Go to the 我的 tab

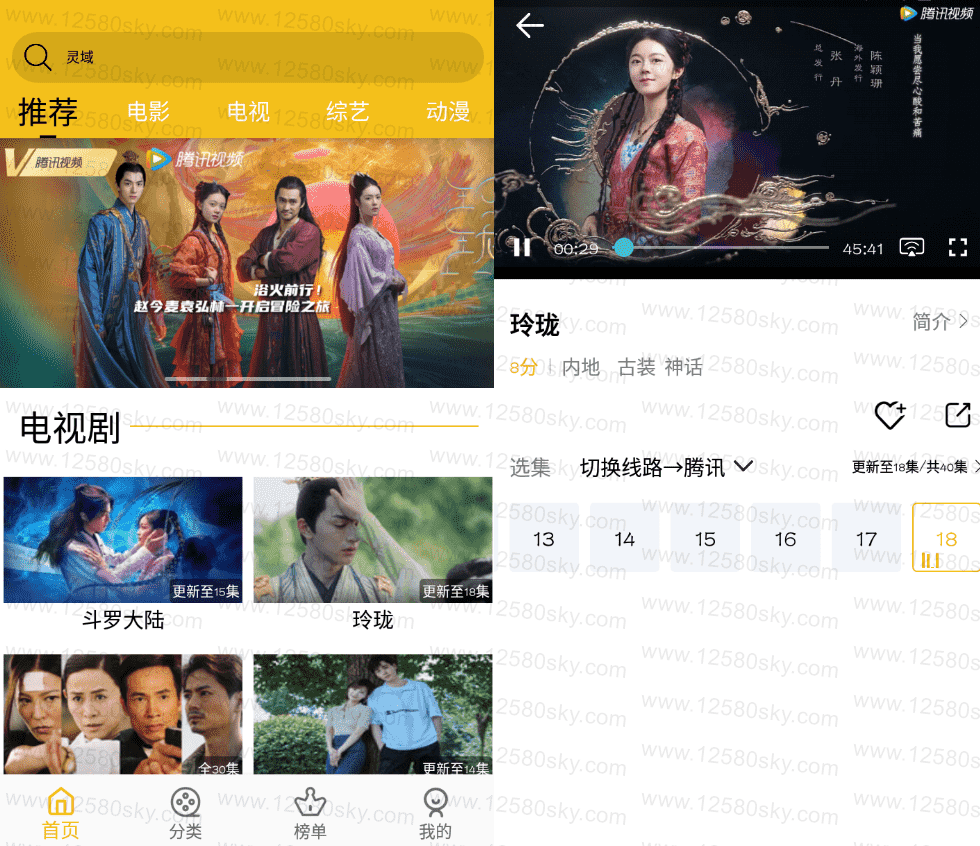tap(434, 813)
